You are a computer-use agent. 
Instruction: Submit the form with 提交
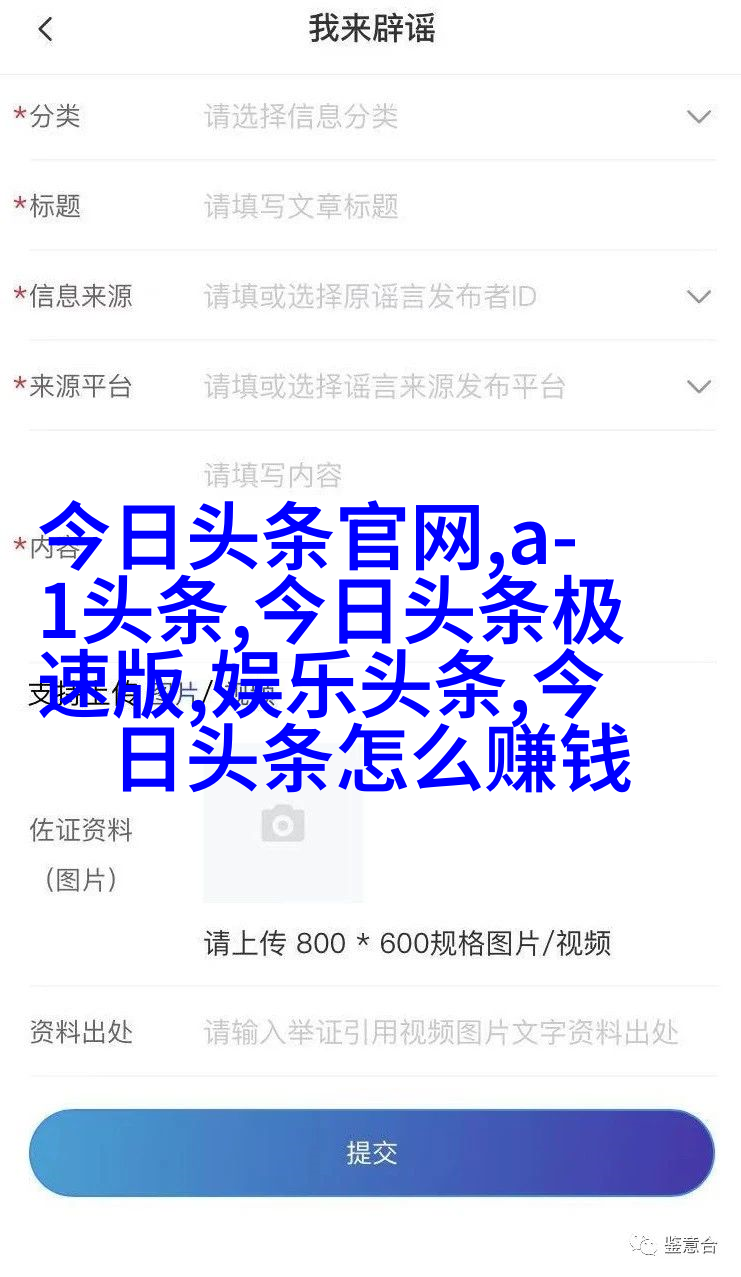coord(371,1153)
